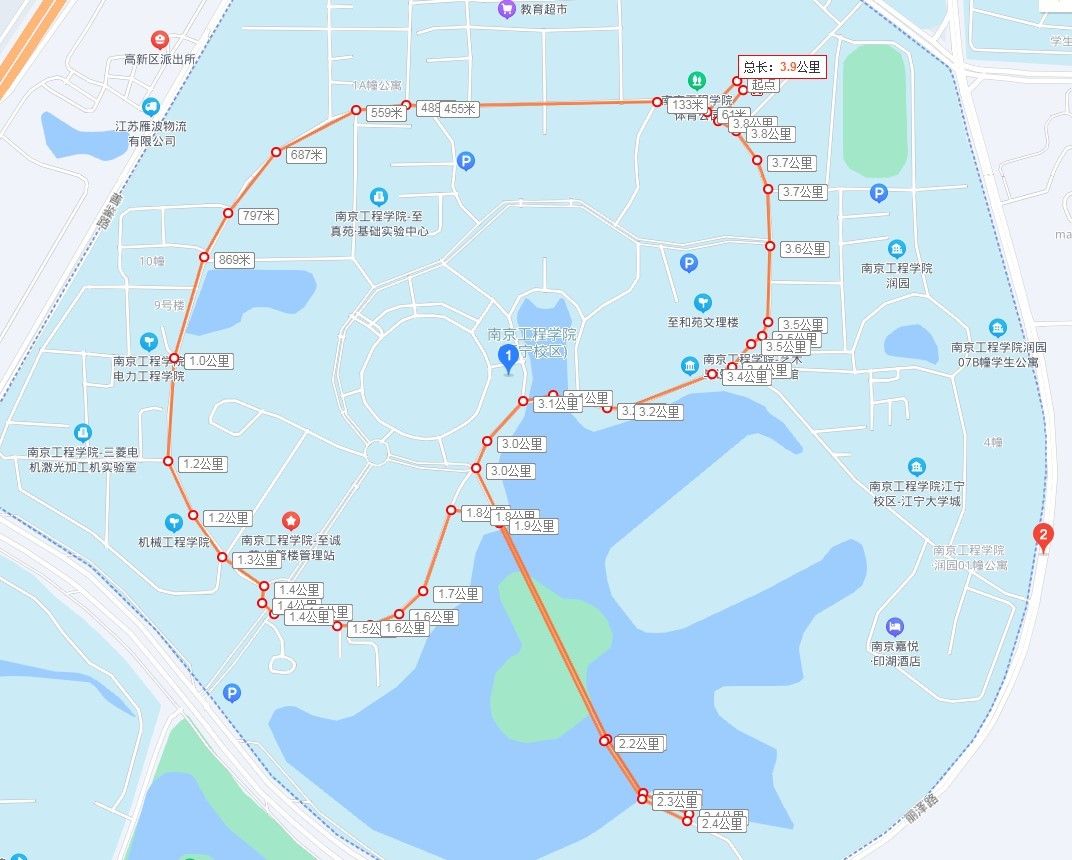This screenshot has height=860, width=1072.
Task: Open the 润园07B幢学生公寓 marker
Action: 996,327
